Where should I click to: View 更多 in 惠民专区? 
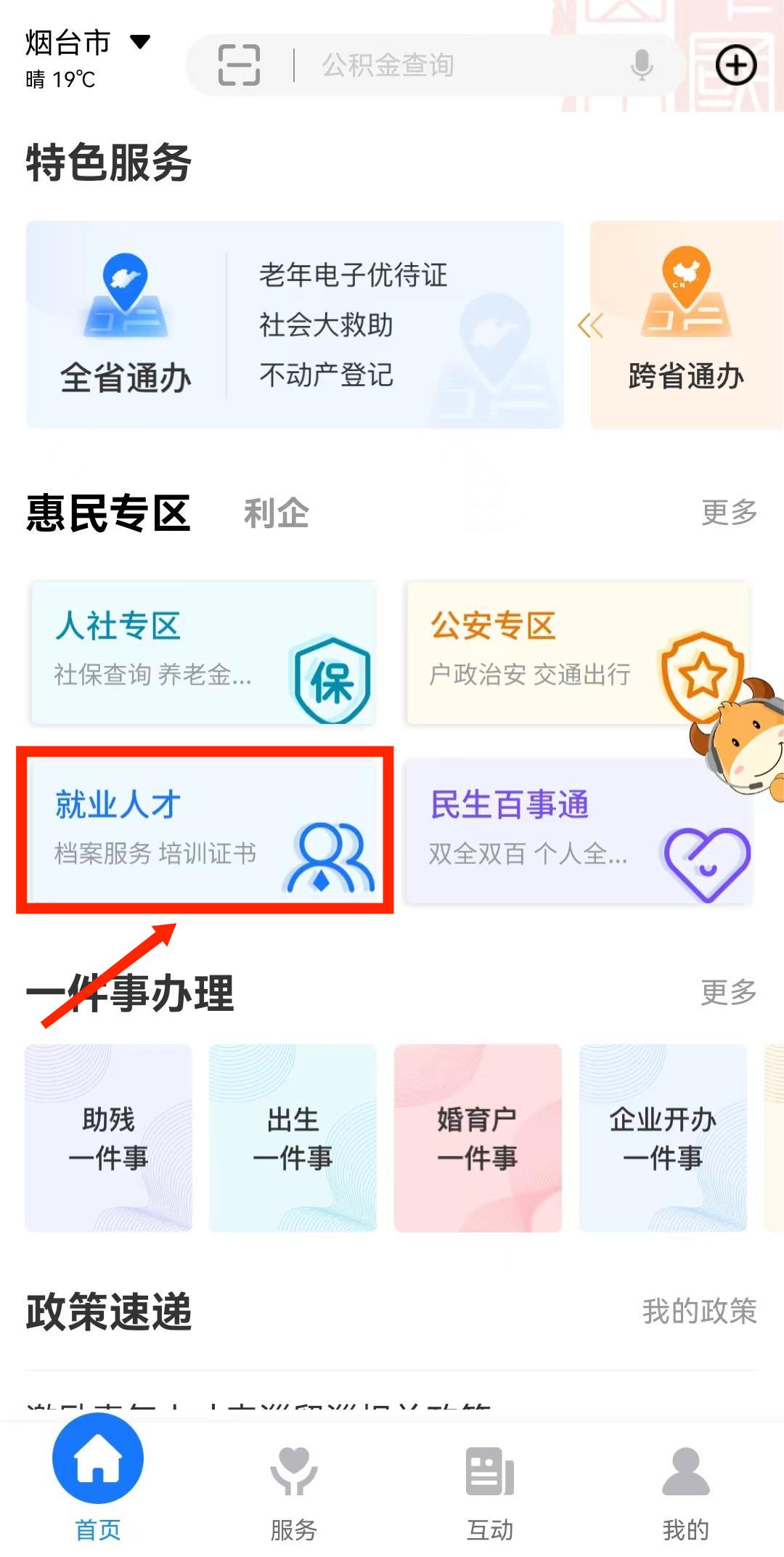tap(729, 513)
